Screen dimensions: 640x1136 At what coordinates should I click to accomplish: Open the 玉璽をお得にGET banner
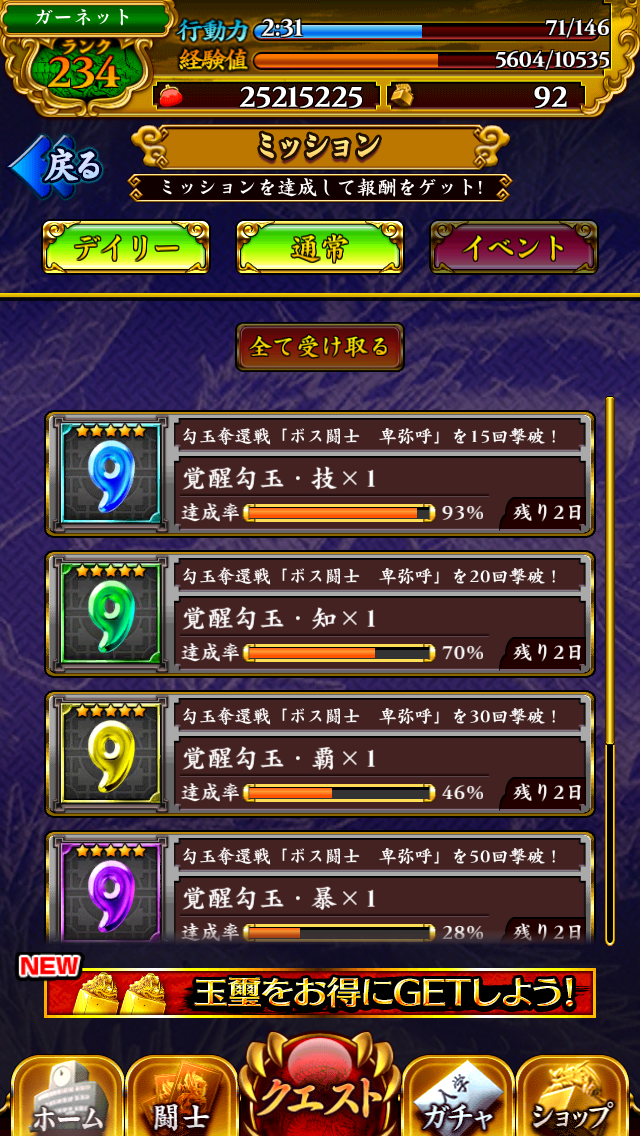pos(320,992)
